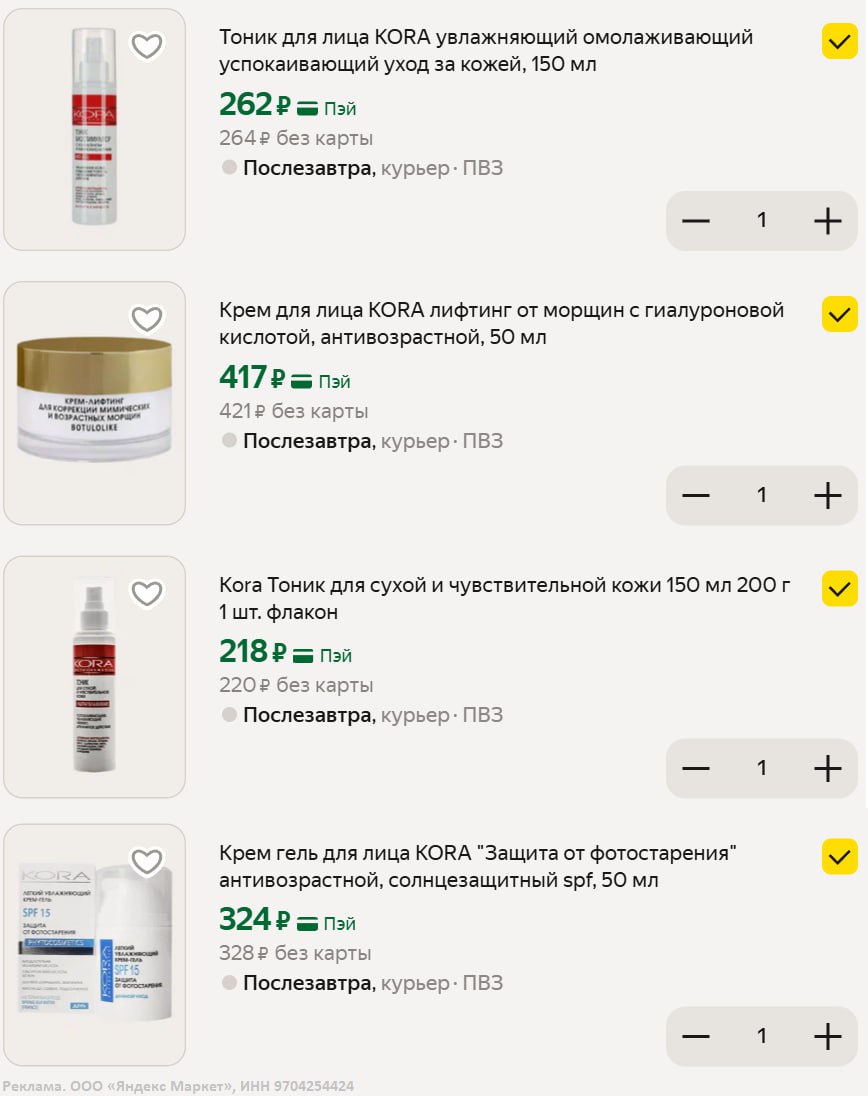
Task: Favorite the KORA lifting cream
Action: coord(147,319)
